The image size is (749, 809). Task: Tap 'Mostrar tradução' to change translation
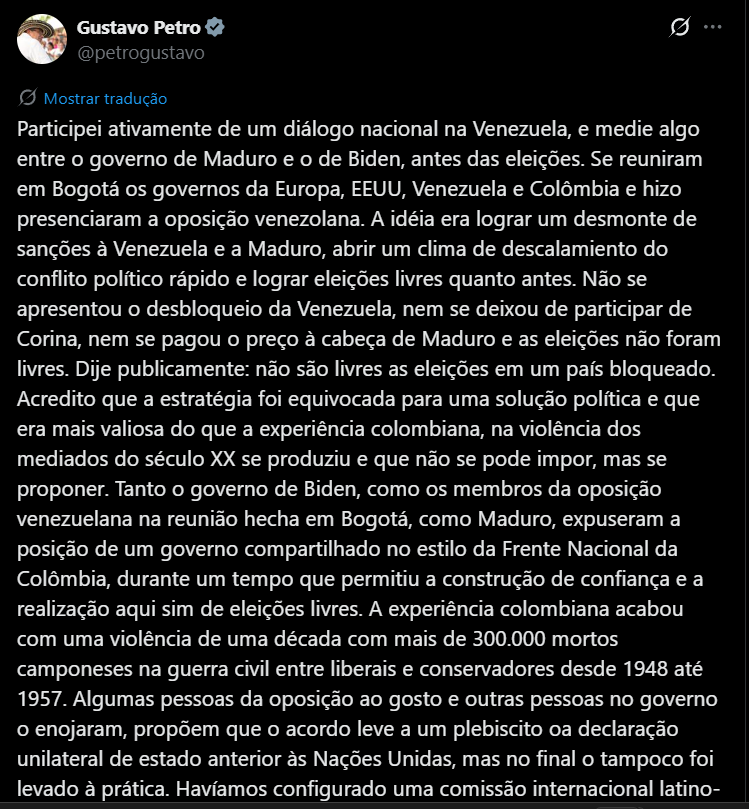pyautogui.click(x=105, y=99)
